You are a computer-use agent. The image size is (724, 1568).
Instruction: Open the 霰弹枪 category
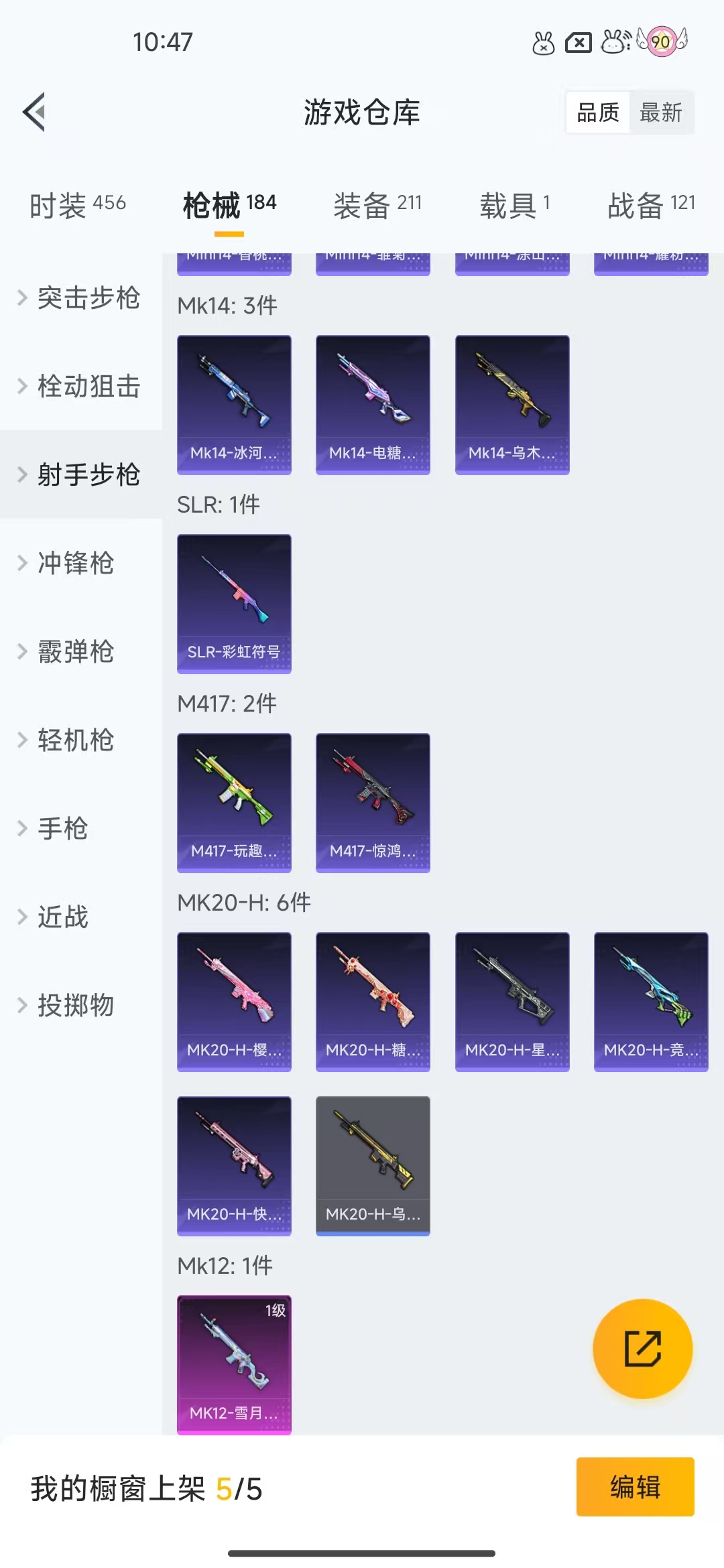coord(75,651)
